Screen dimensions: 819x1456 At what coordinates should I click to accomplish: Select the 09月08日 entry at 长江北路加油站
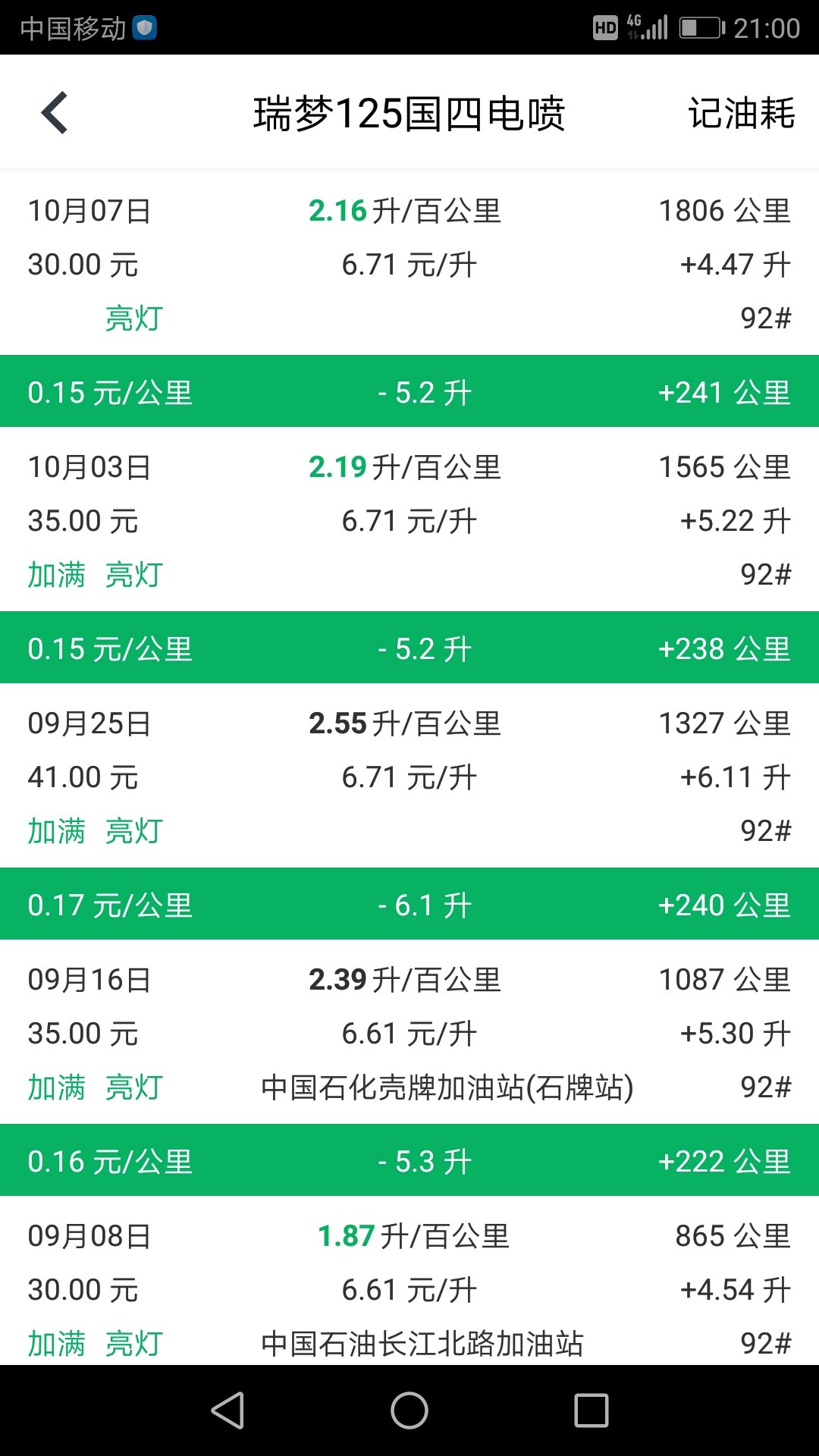click(409, 1281)
